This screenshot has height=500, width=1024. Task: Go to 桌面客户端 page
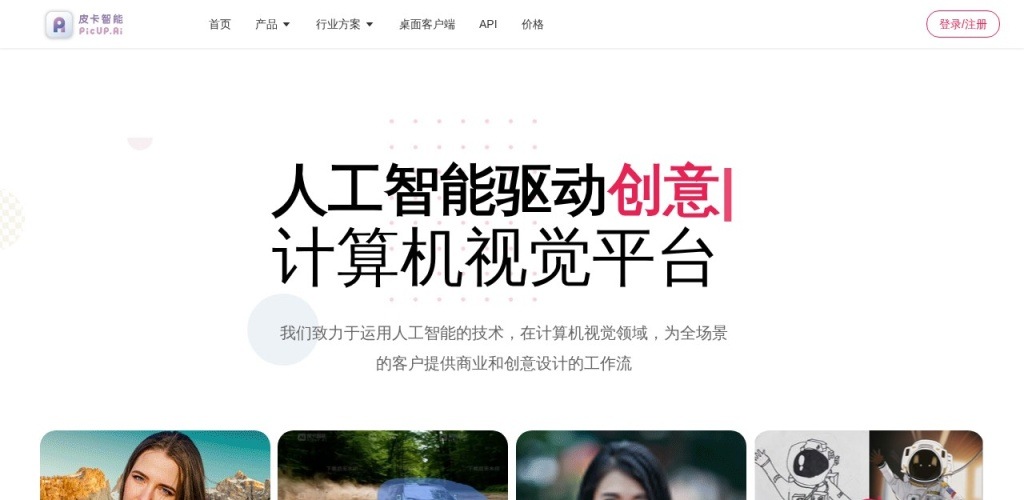427,24
